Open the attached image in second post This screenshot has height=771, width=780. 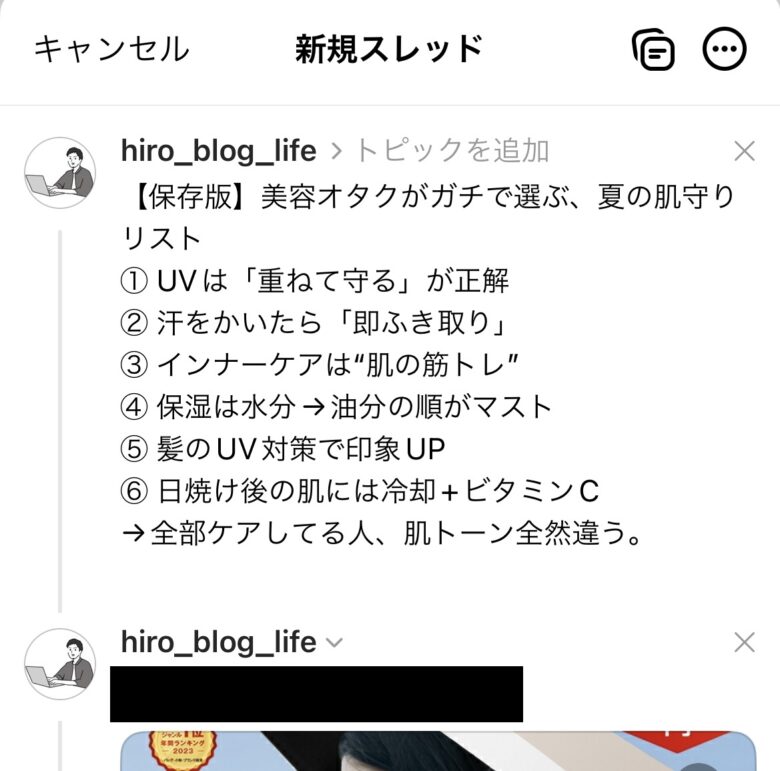tap(437, 751)
